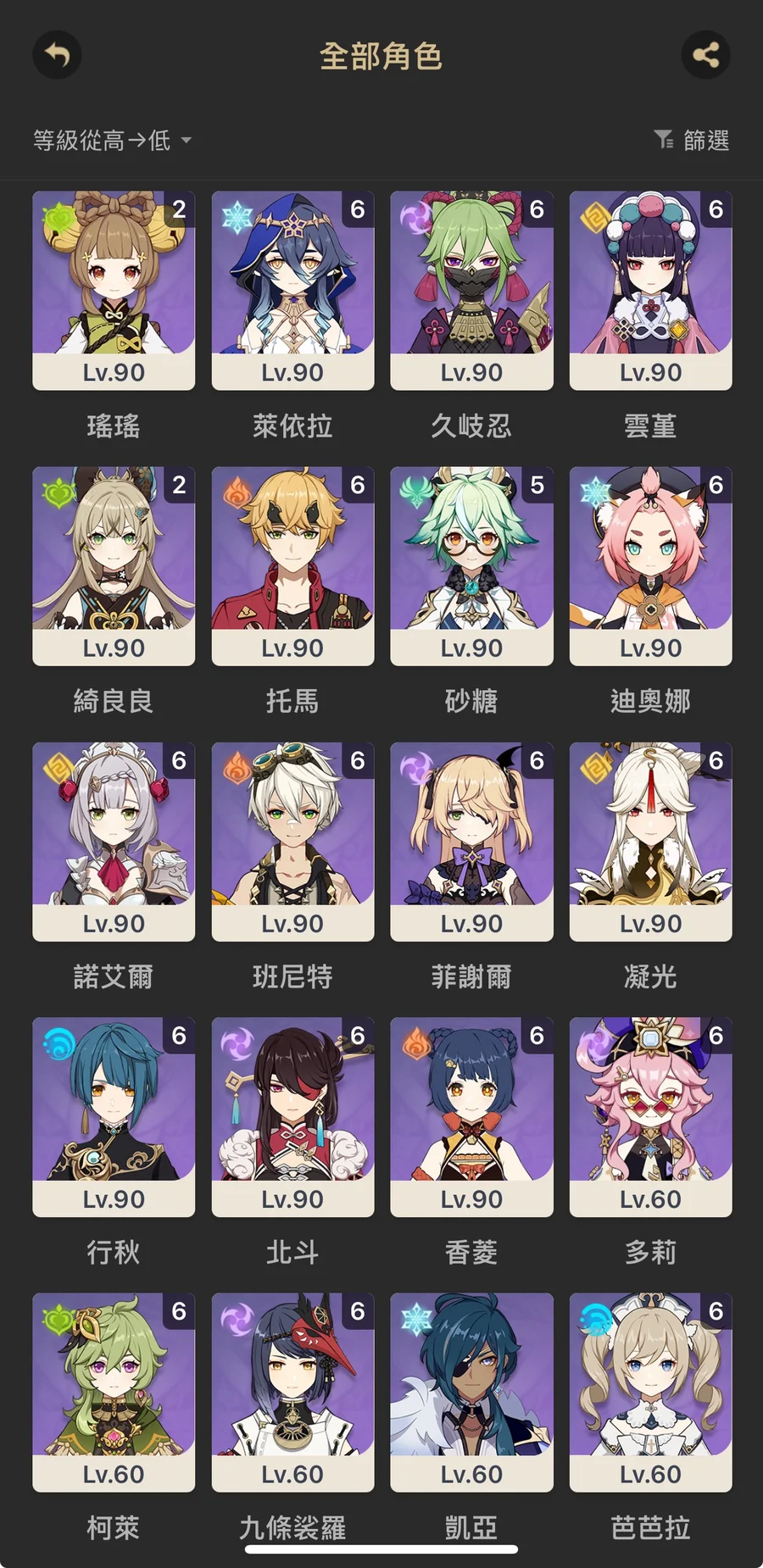
Task: View 砂糖 character details
Action: 471,565
